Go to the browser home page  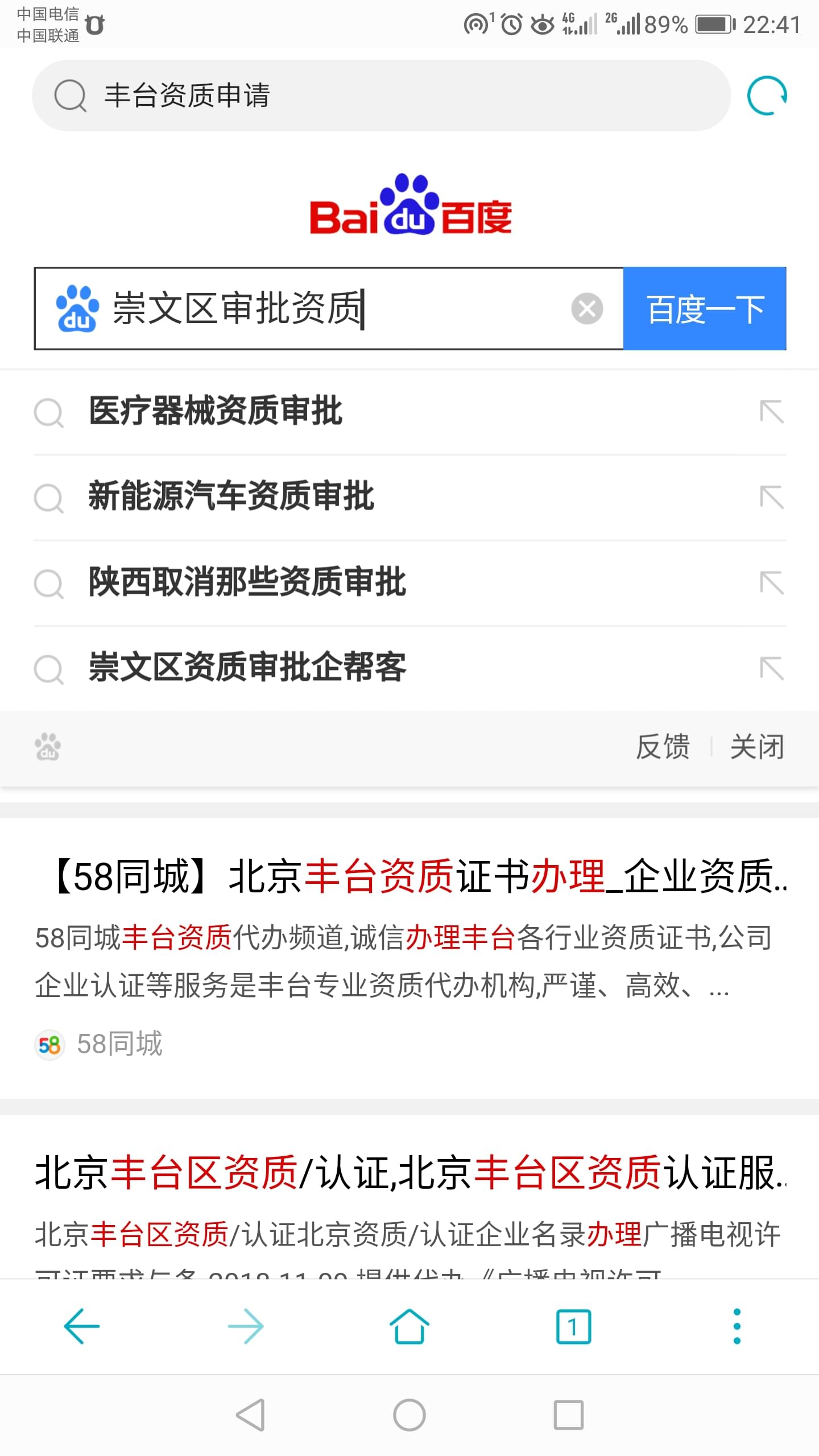(x=409, y=1326)
